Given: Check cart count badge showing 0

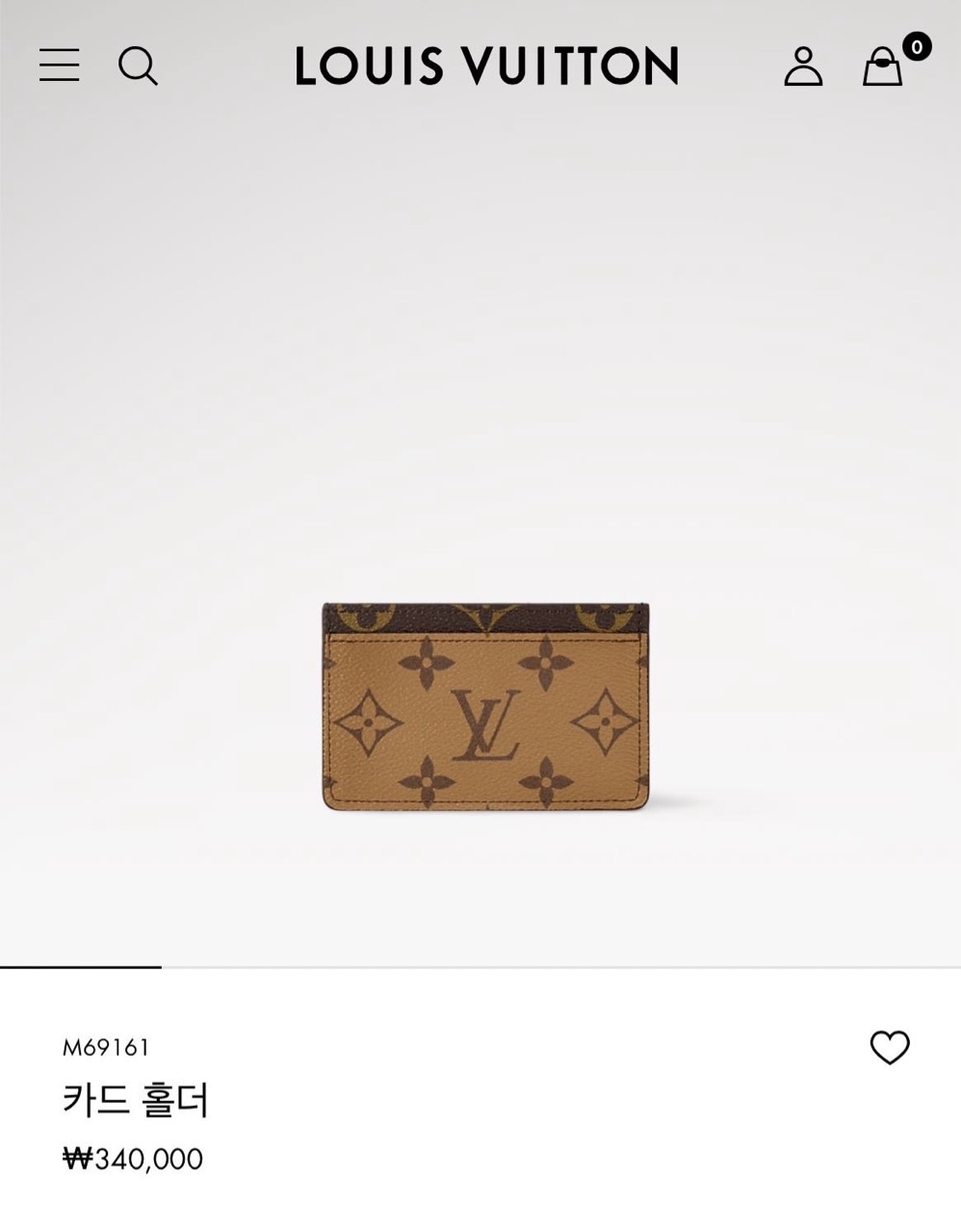Looking at the screenshot, I should pos(915,45).
